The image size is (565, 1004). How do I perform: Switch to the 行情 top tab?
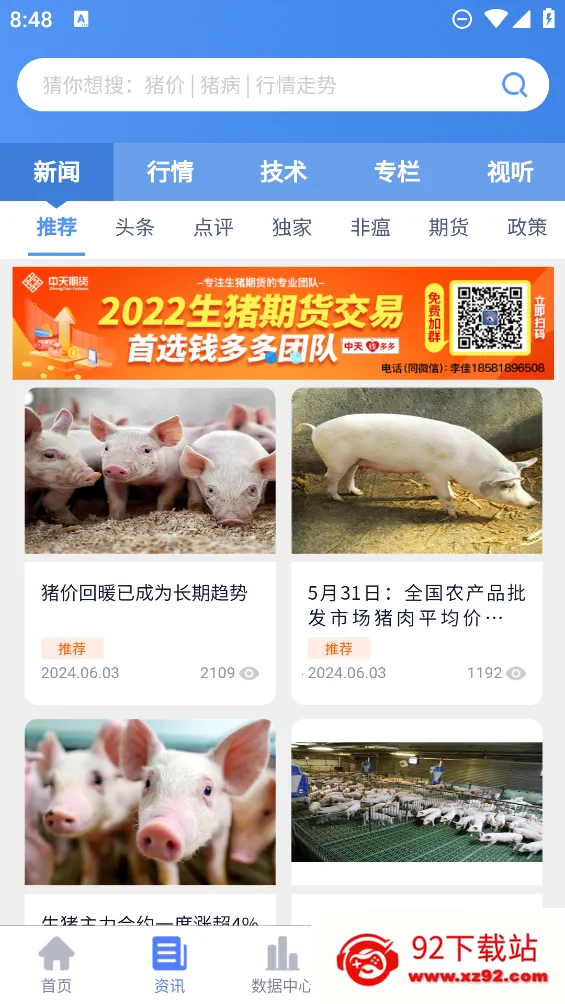pos(170,172)
